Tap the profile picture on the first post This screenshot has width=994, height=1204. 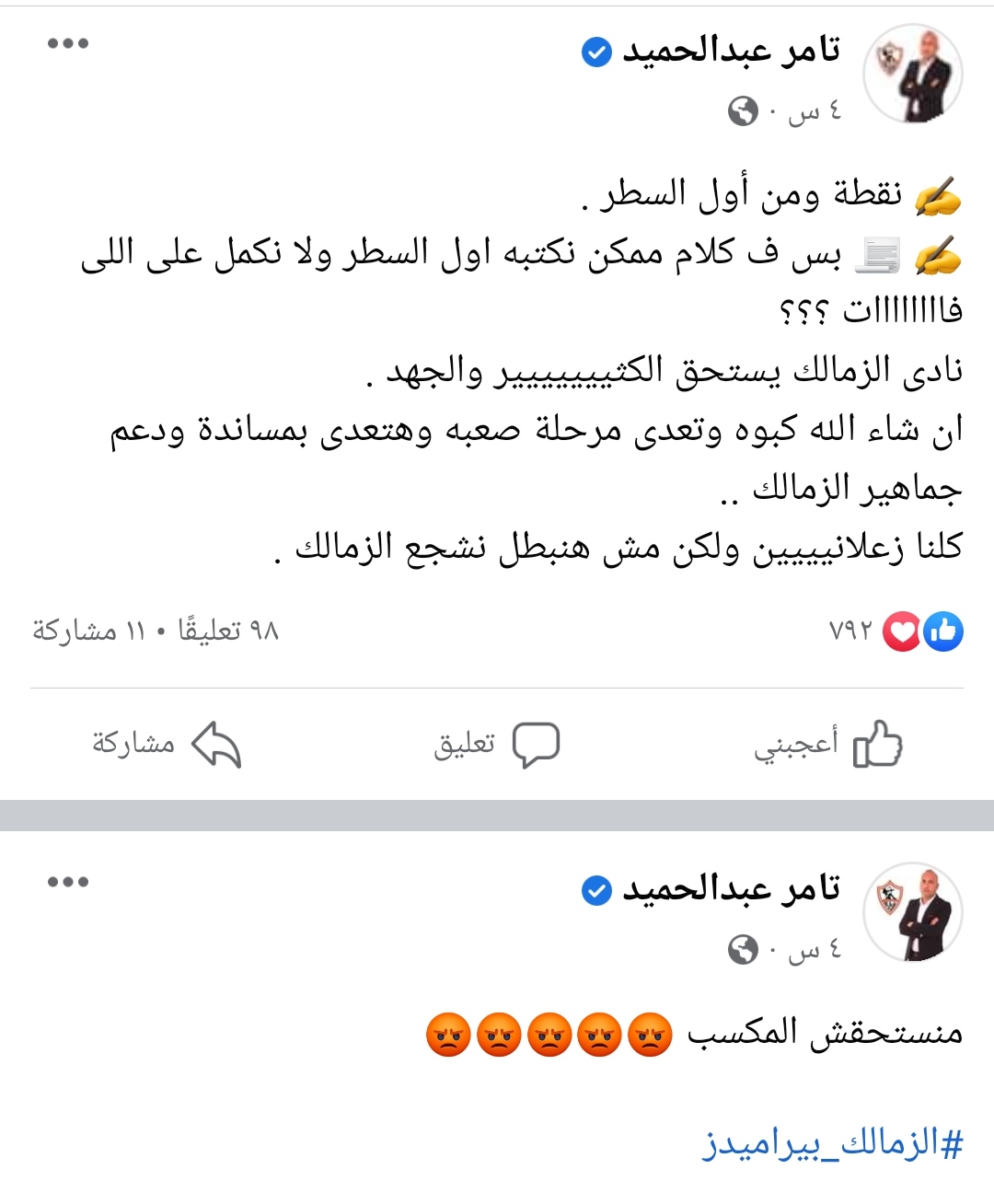click(912, 75)
